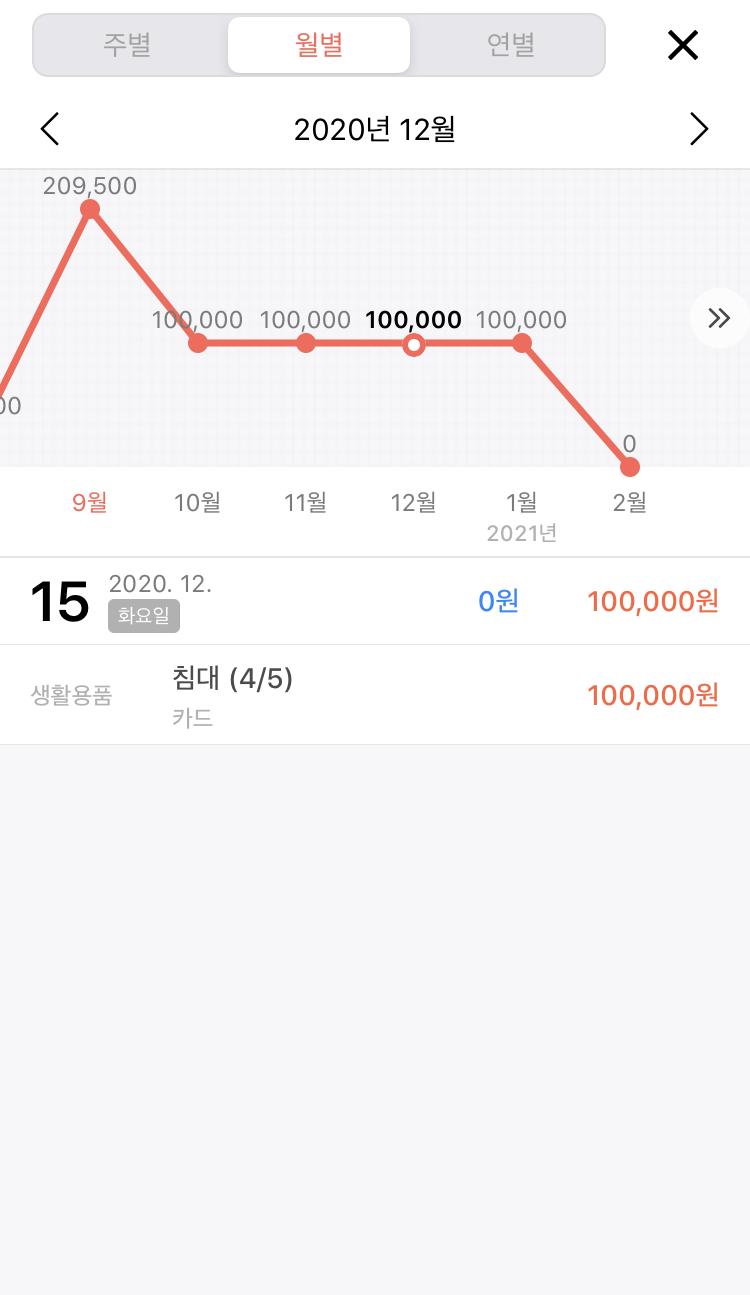Image resolution: width=750 pixels, height=1295 pixels.
Task: Tap the double-chevron button on the chart
Action: click(x=718, y=318)
